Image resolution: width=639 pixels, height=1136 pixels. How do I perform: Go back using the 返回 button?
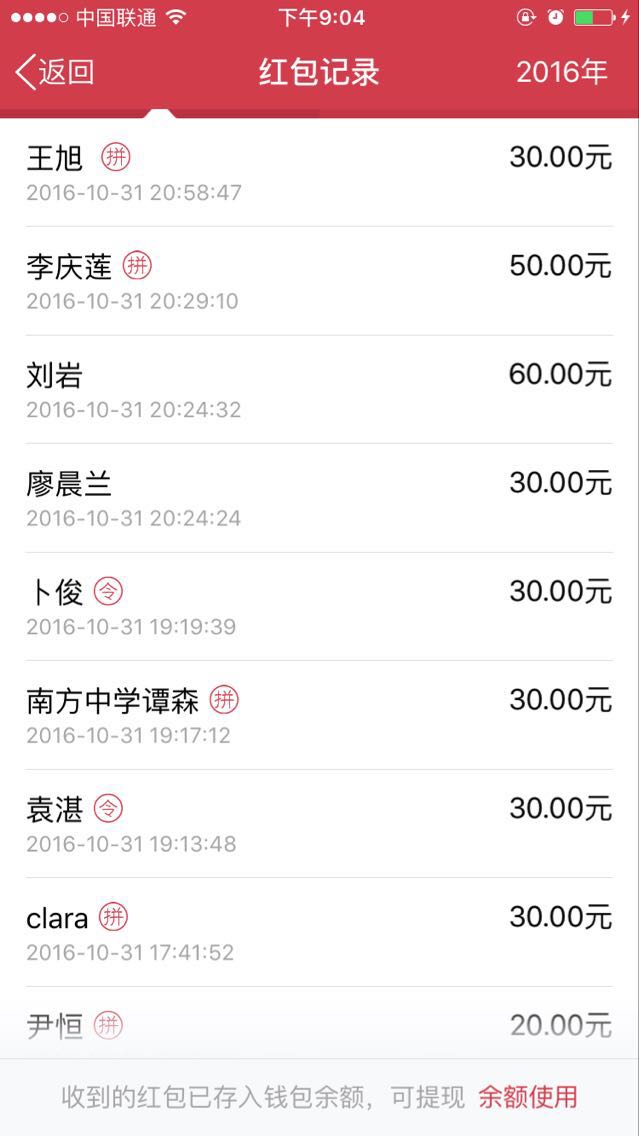[x=56, y=72]
